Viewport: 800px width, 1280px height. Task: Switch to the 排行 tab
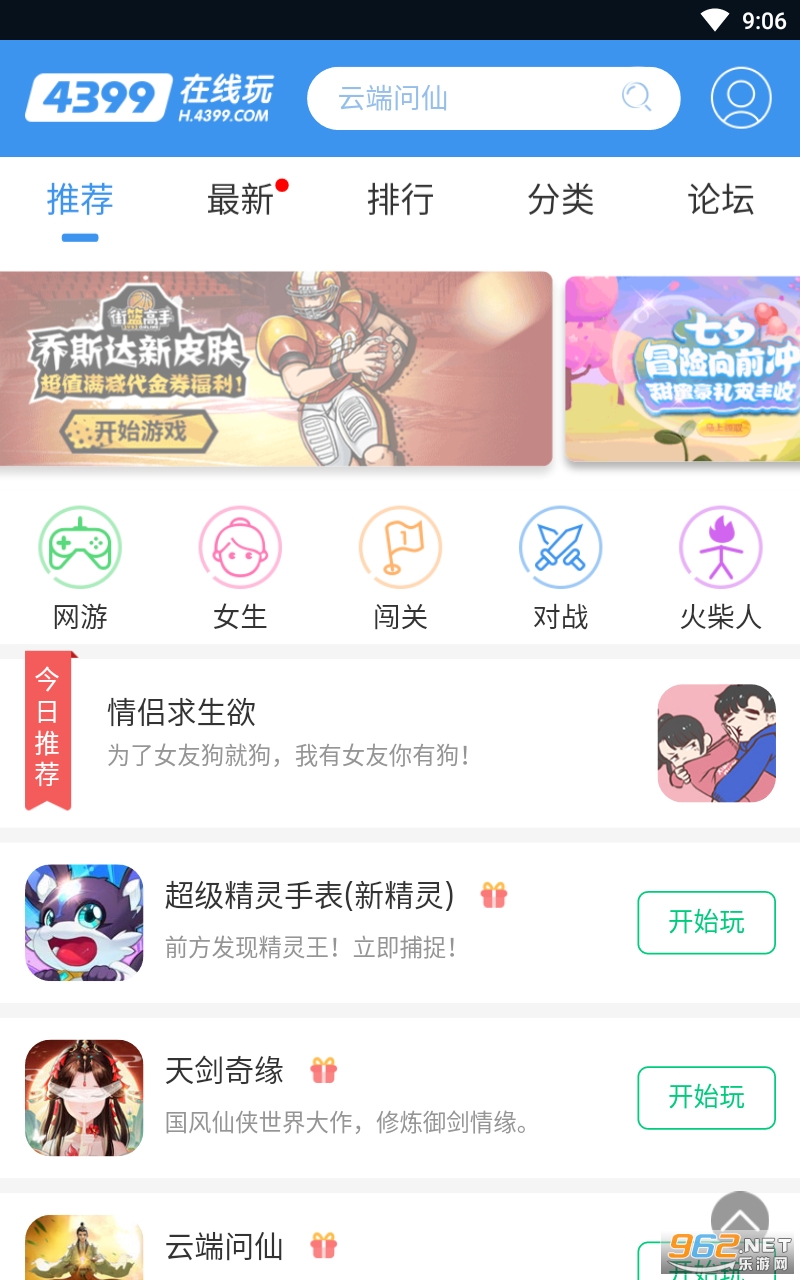(x=400, y=200)
